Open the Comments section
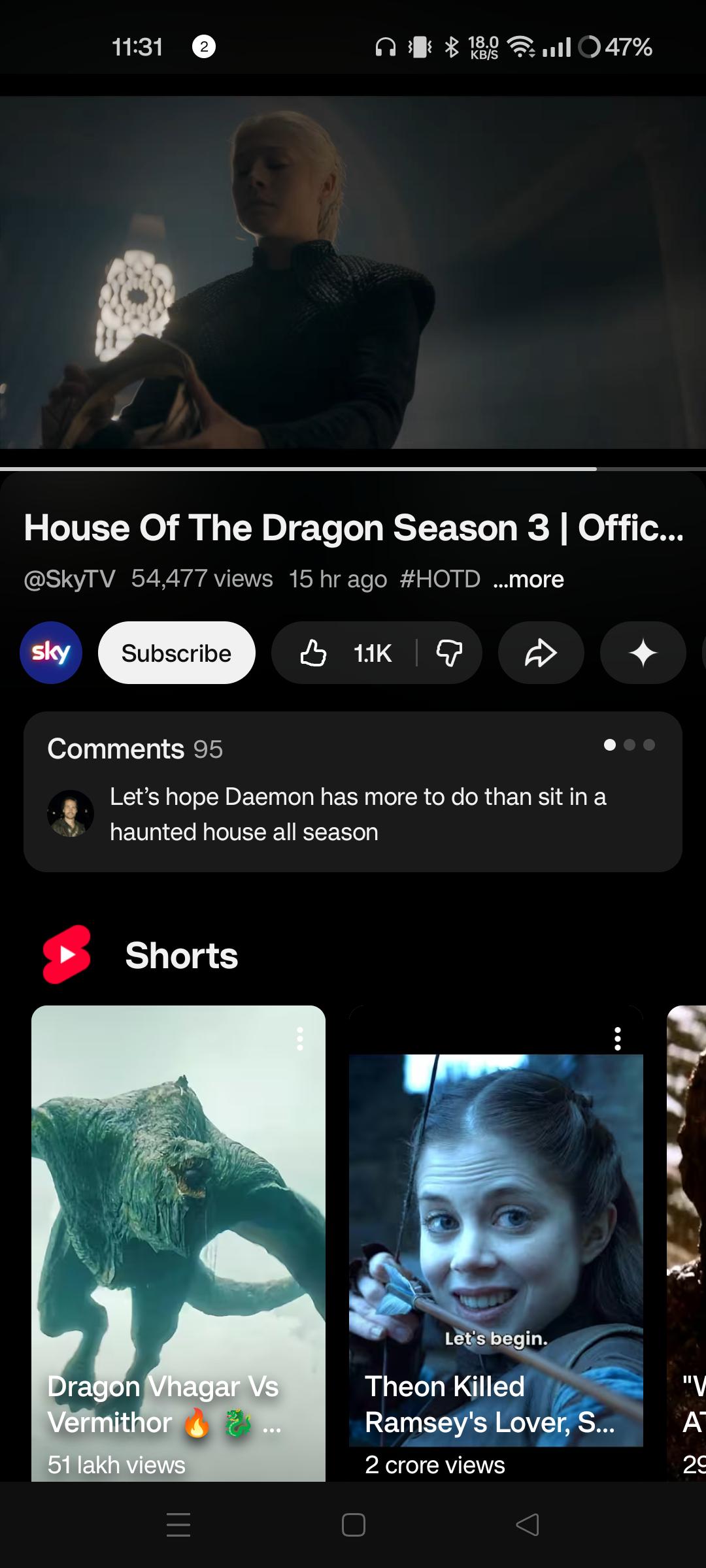 pos(353,791)
